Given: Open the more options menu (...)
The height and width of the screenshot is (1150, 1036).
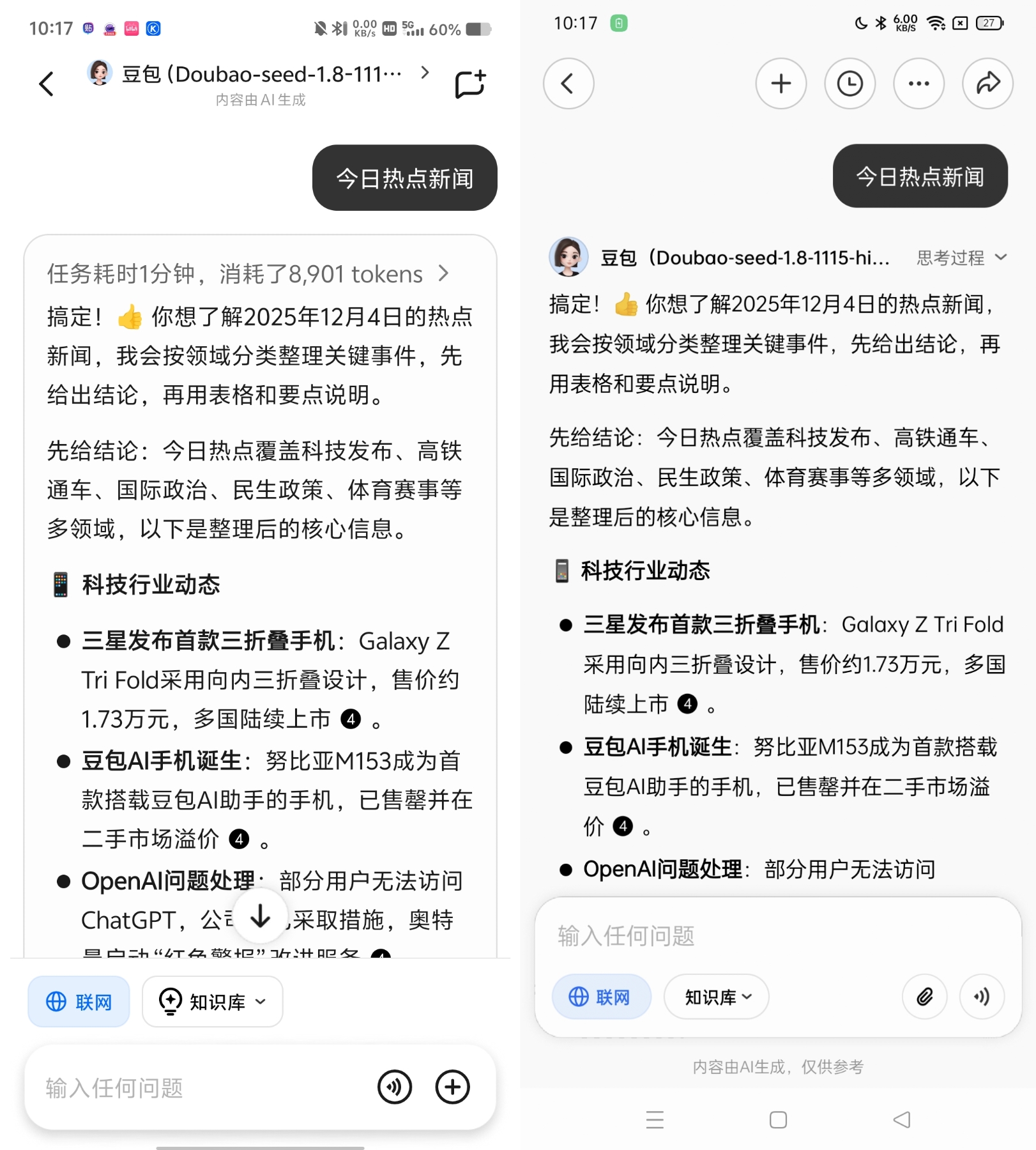Looking at the screenshot, I should click(918, 83).
